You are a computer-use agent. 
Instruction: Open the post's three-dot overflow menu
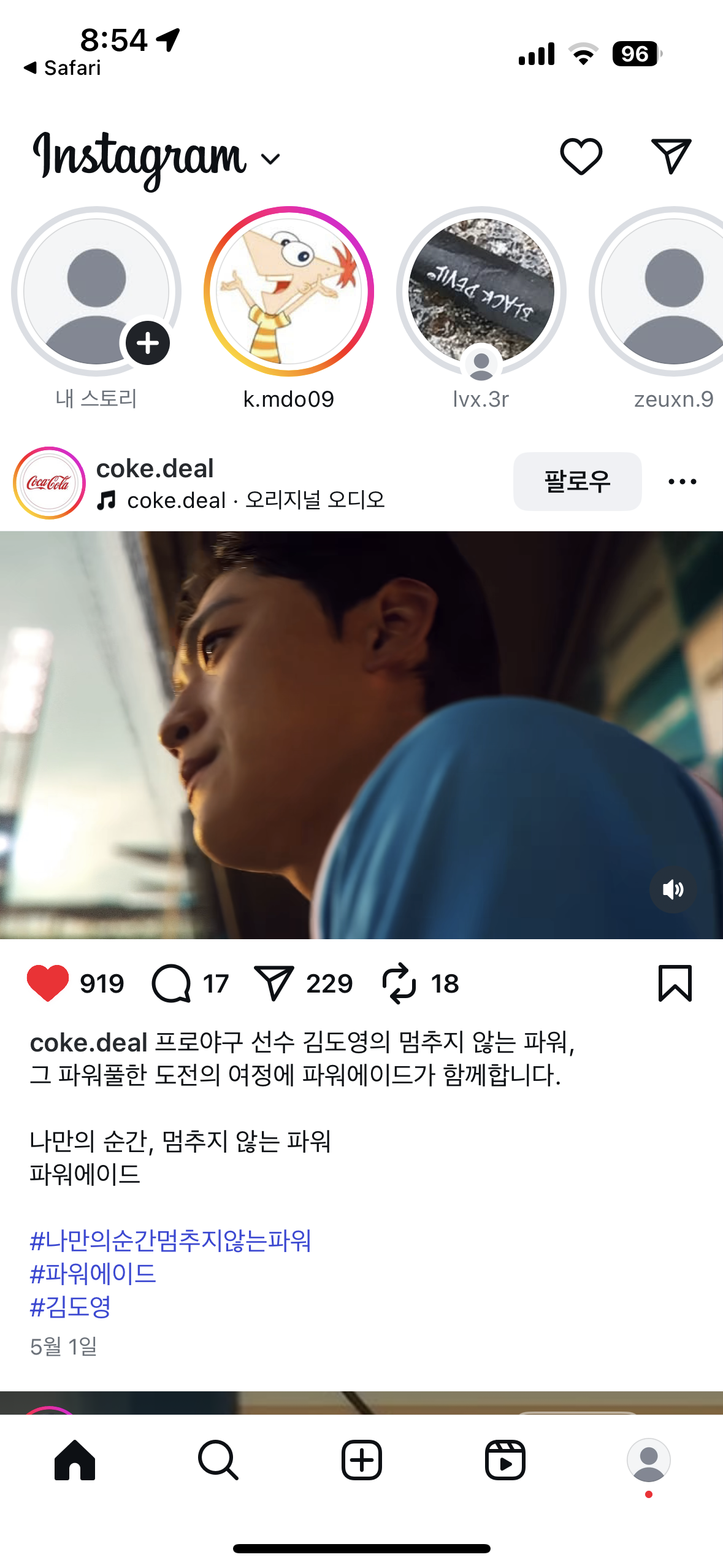[682, 482]
